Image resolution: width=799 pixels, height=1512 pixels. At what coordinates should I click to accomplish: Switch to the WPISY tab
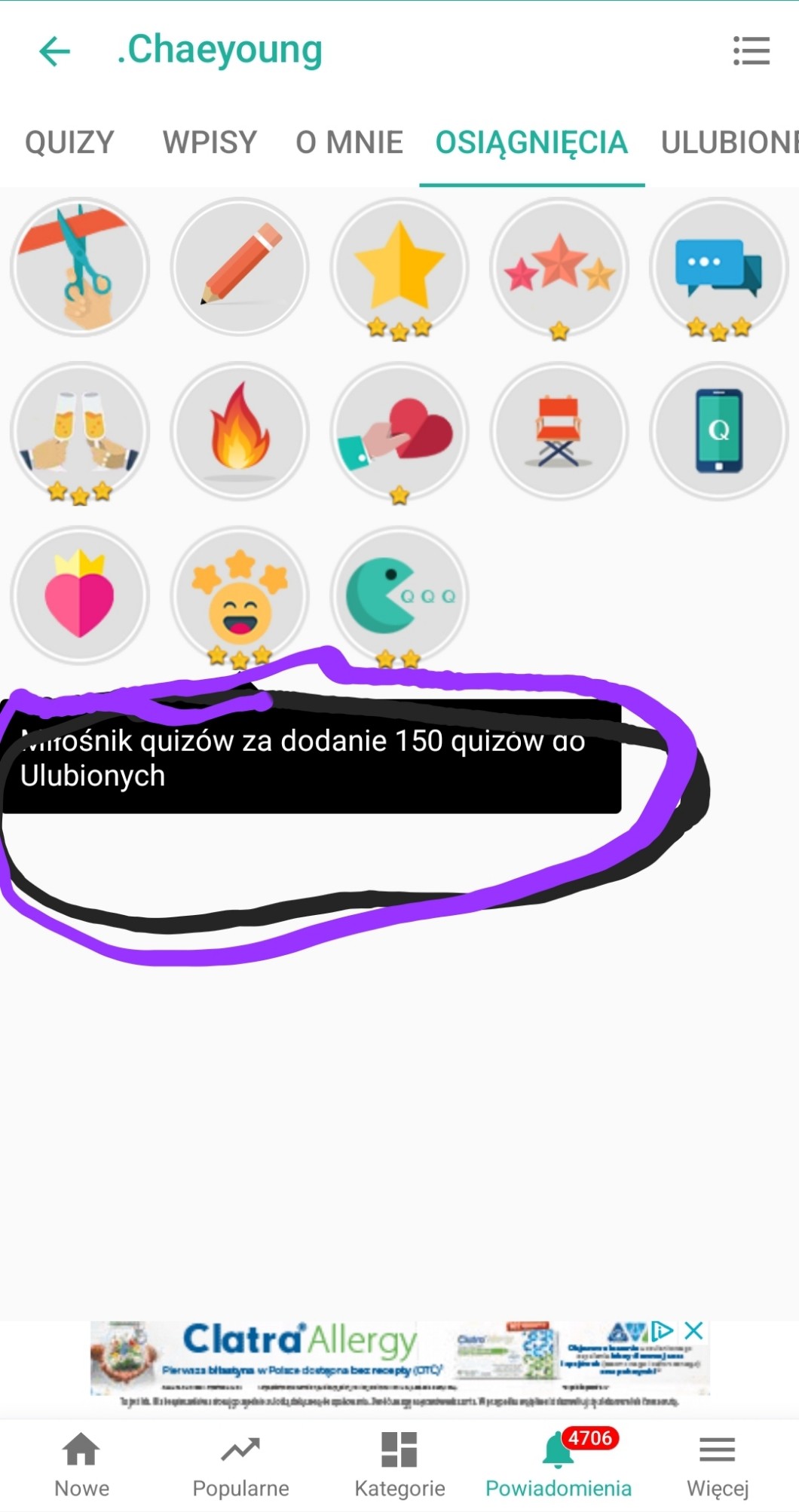tap(210, 142)
